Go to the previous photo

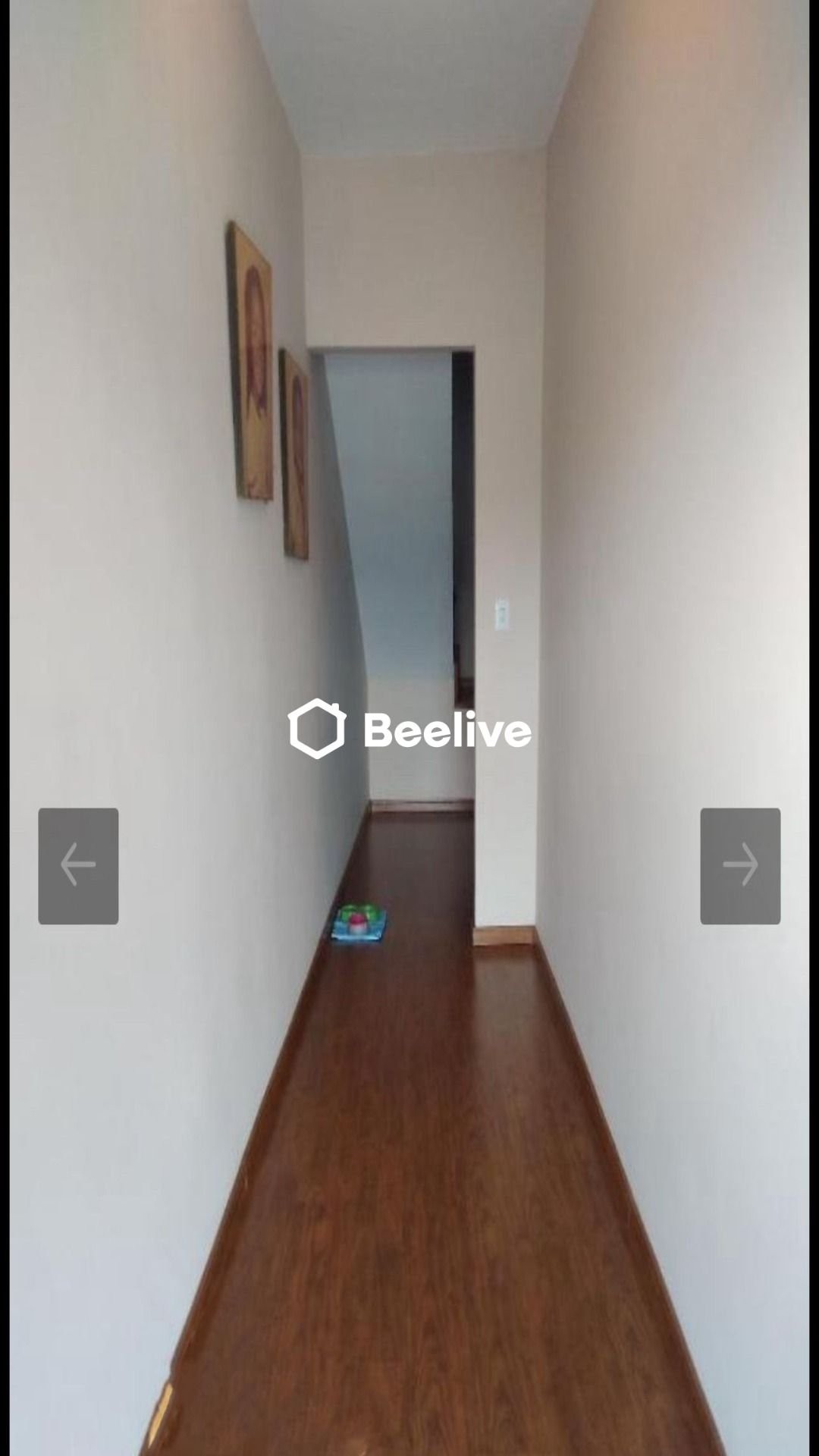78,865
